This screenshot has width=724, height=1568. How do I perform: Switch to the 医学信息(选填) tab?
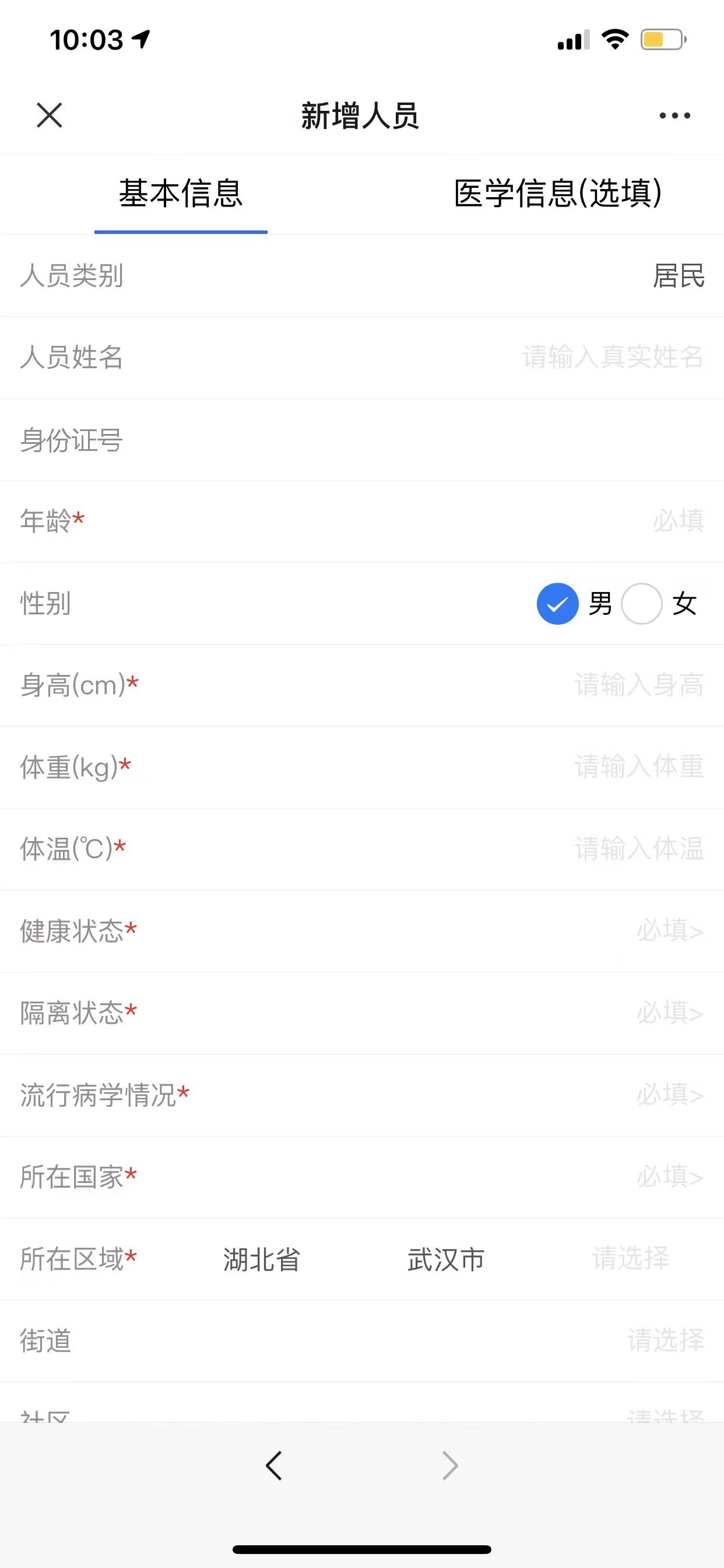point(558,194)
